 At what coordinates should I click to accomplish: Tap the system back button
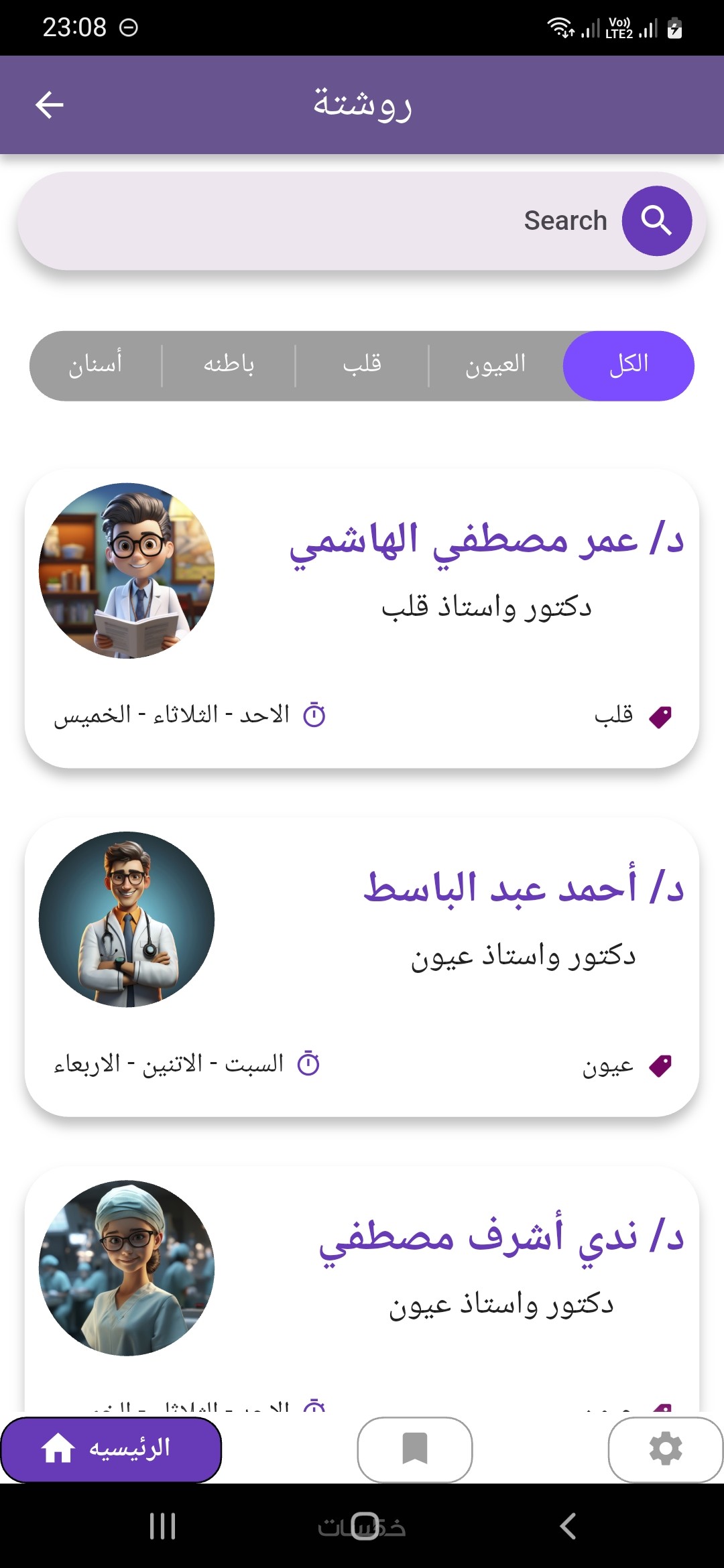point(568,1526)
